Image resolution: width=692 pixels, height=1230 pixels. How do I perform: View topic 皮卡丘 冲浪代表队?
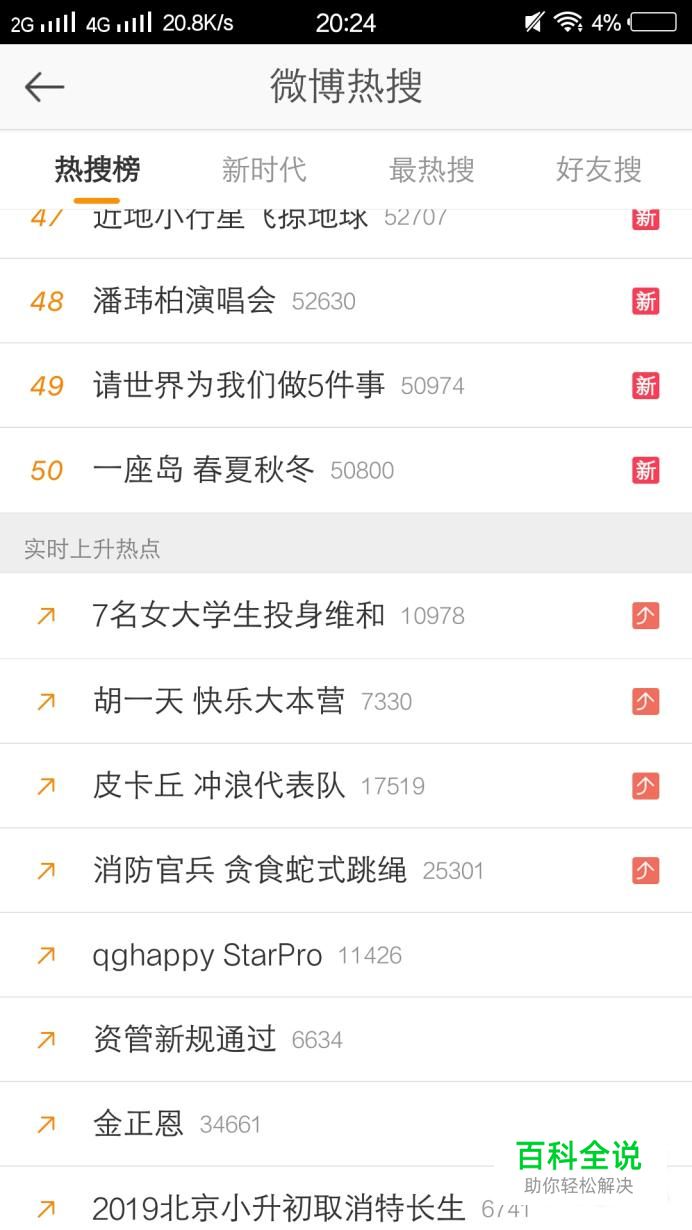346,786
